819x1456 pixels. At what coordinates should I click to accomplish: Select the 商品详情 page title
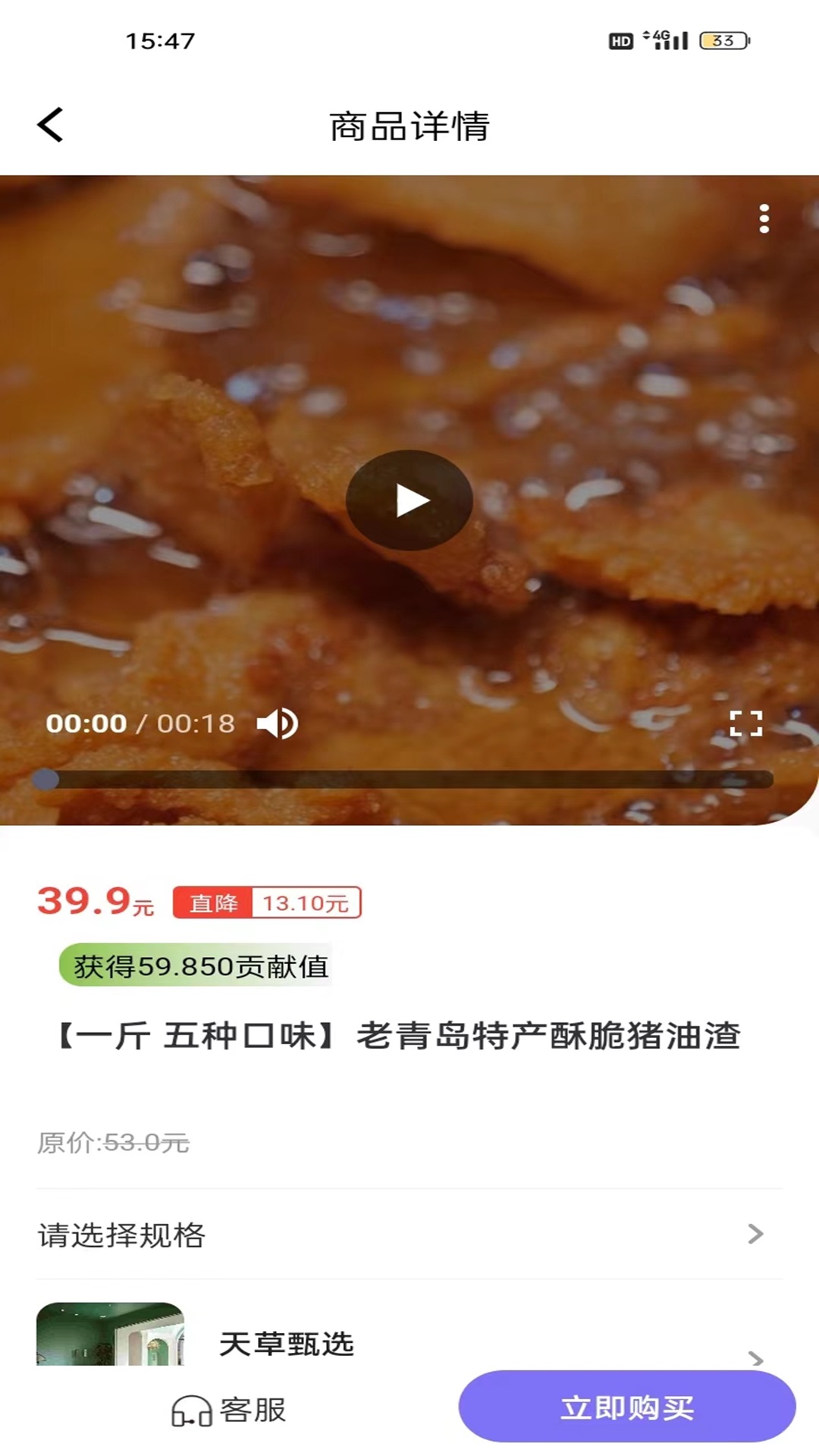click(409, 125)
